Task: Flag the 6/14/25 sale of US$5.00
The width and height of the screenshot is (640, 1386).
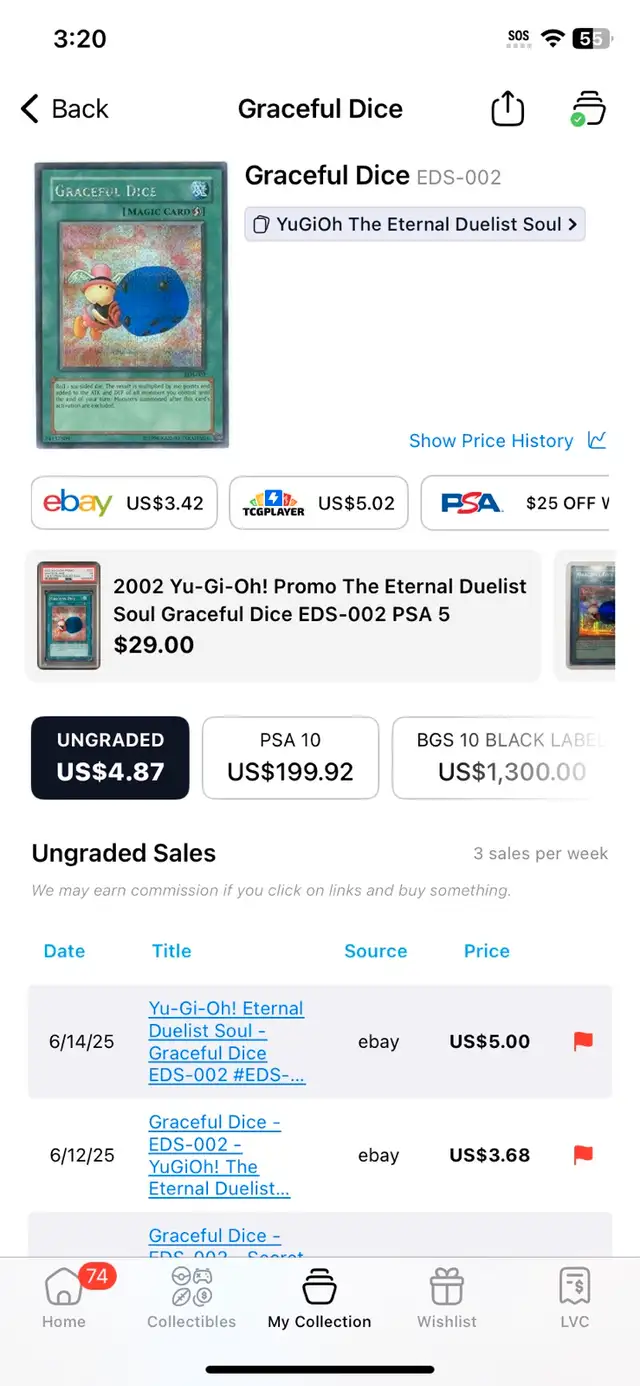Action: click(583, 1041)
